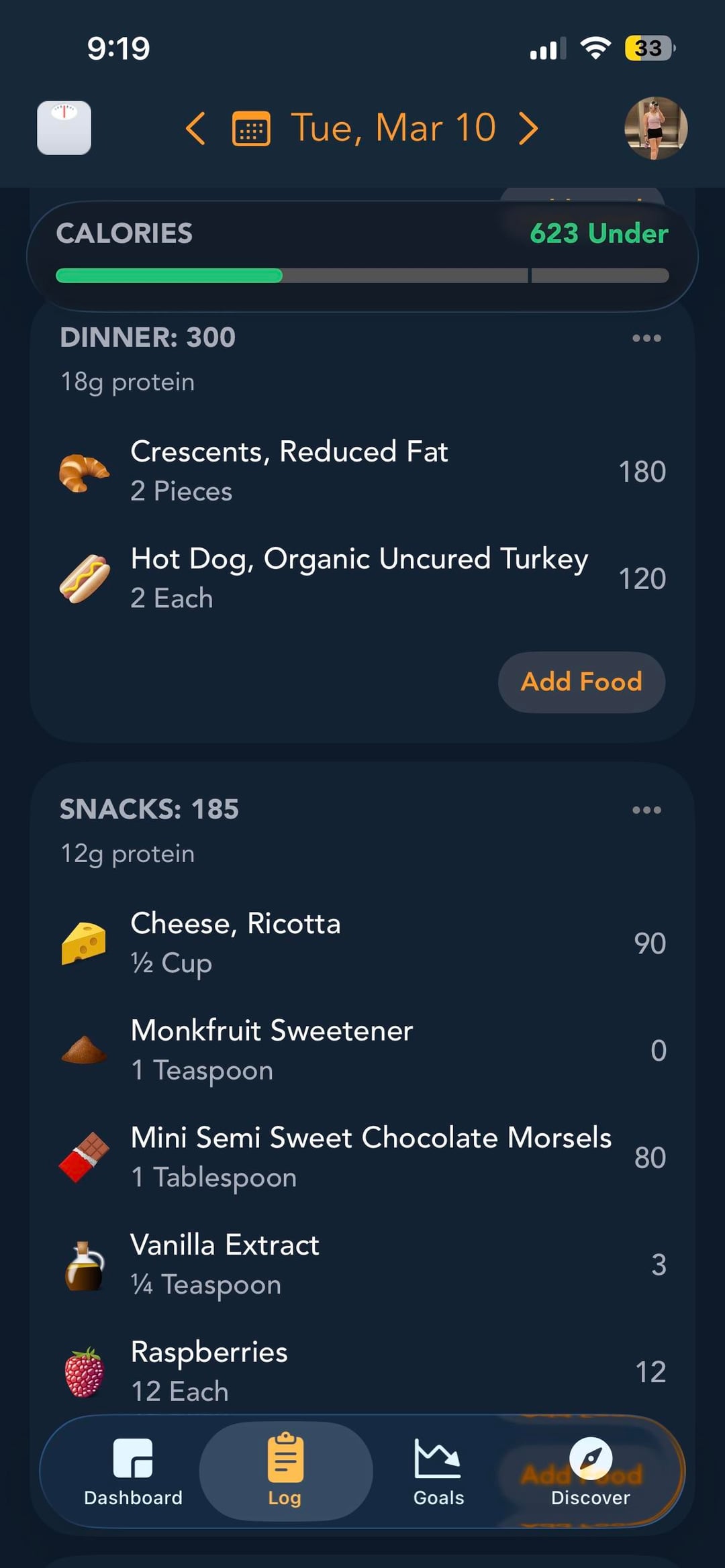Screen dimensions: 725x1568
Task: Go to the next day
Action: pyautogui.click(x=528, y=128)
